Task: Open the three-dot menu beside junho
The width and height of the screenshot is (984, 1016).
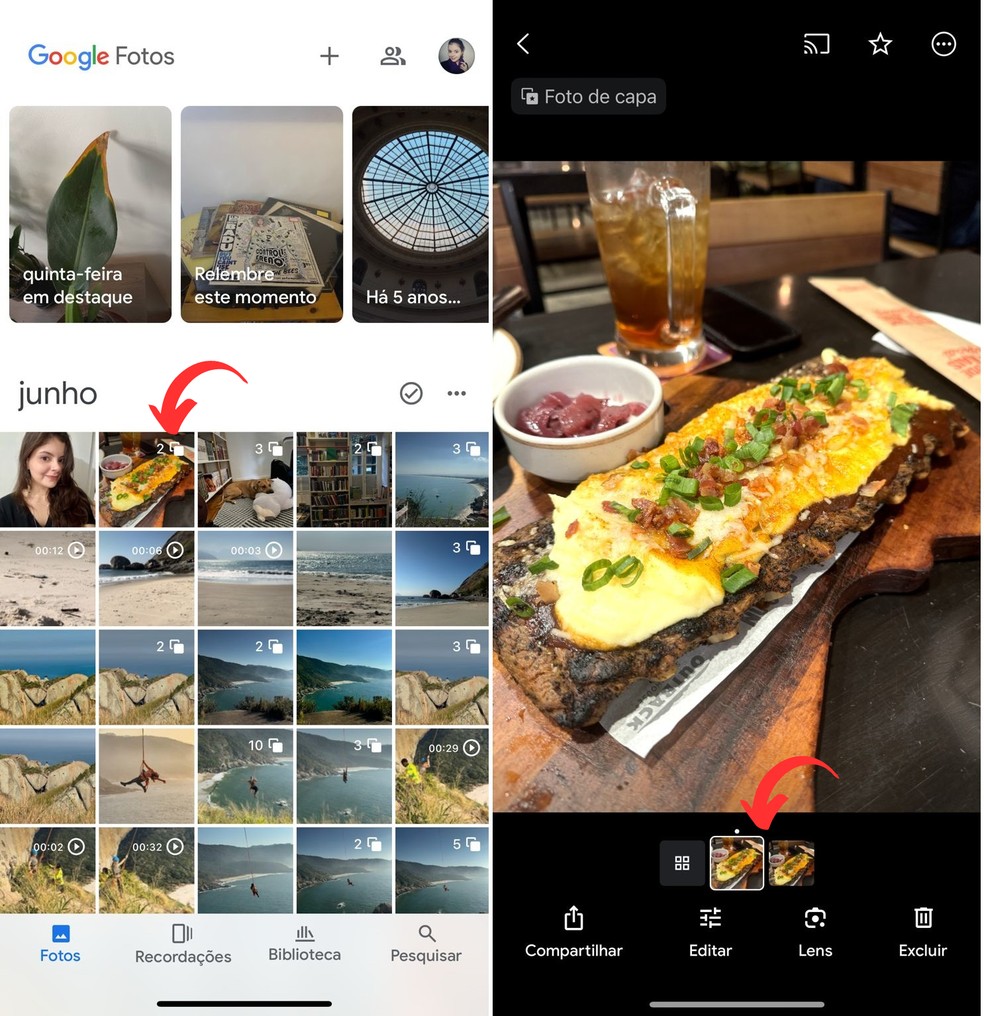Action: point(457,394)
